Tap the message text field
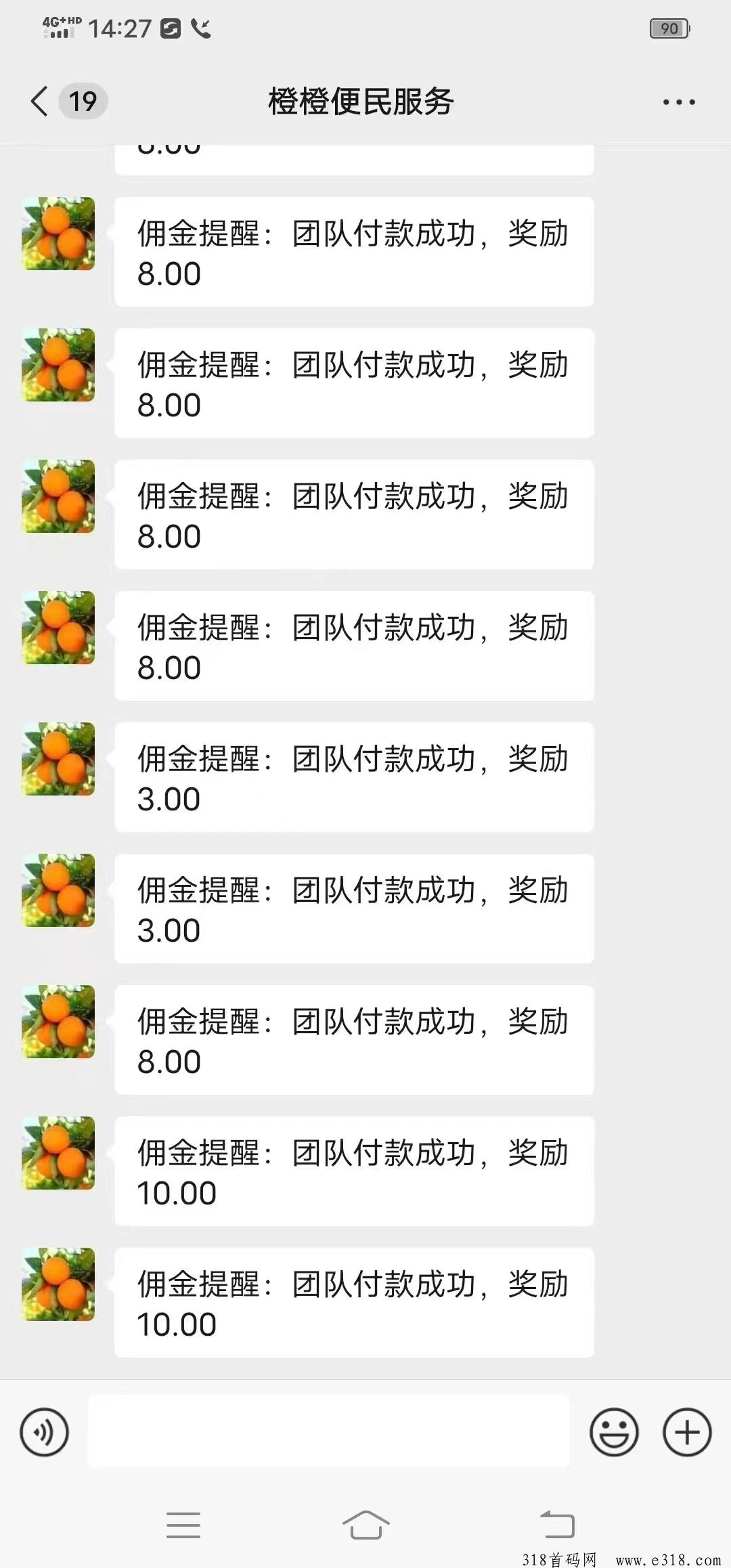This screenshot has height=1568, width=731. pos(328,1431)
